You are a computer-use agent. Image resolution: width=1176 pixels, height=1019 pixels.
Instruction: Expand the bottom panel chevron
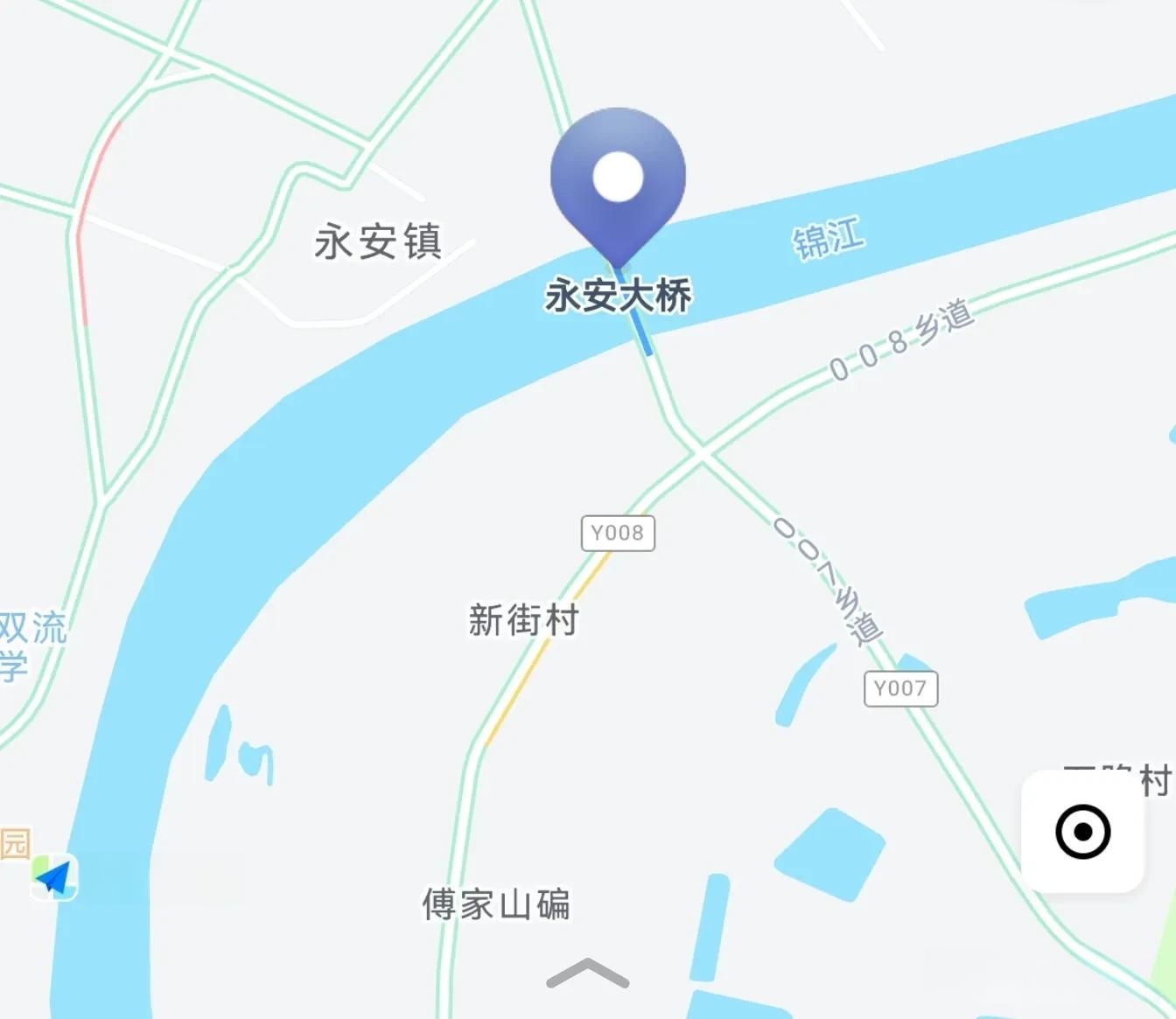(x=587, y=974)
